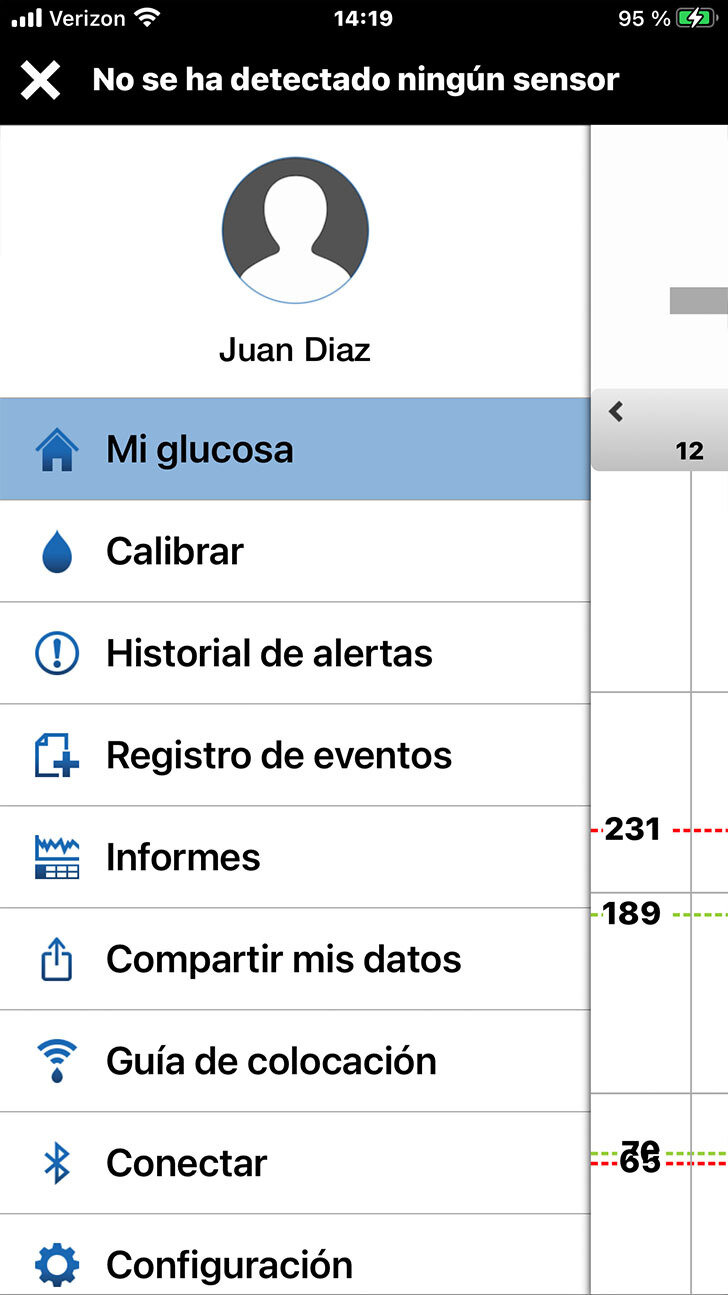Screen dimensions: 728x1295
Task: Open Configuración settings
Action: coord(295,1263)
